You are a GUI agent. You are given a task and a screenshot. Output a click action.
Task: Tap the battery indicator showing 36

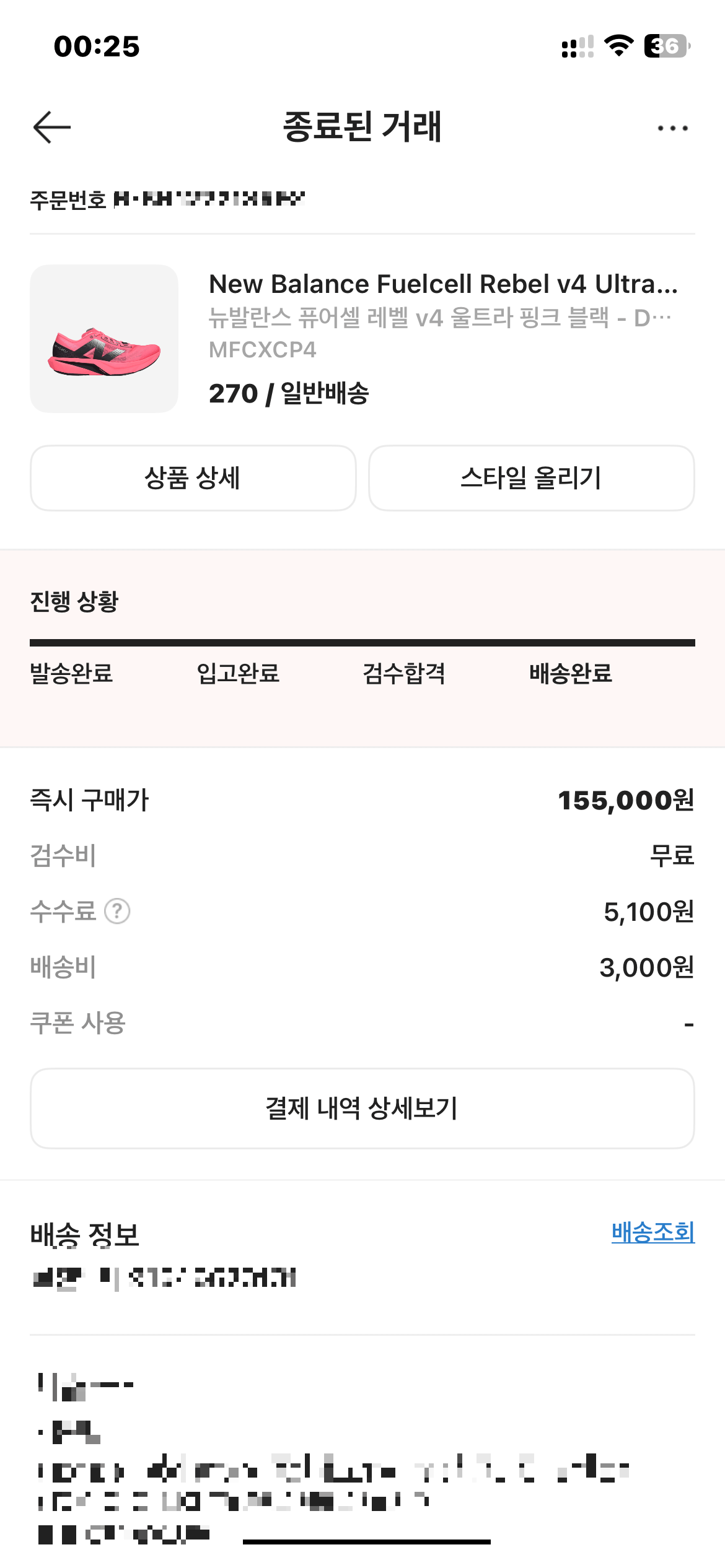pyautogui.click(x=665, y=45)
